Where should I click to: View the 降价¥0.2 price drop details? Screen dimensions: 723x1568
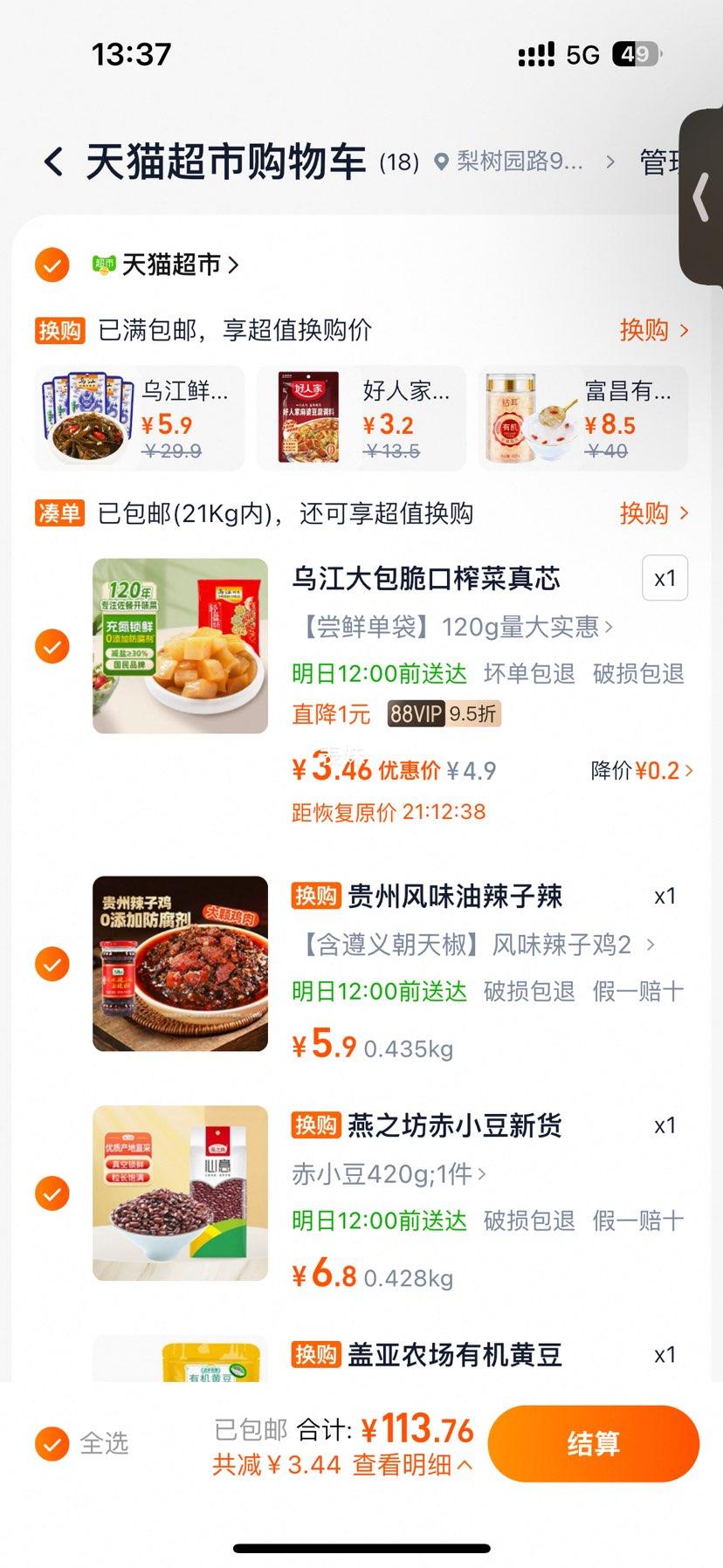tap(642, 771)
